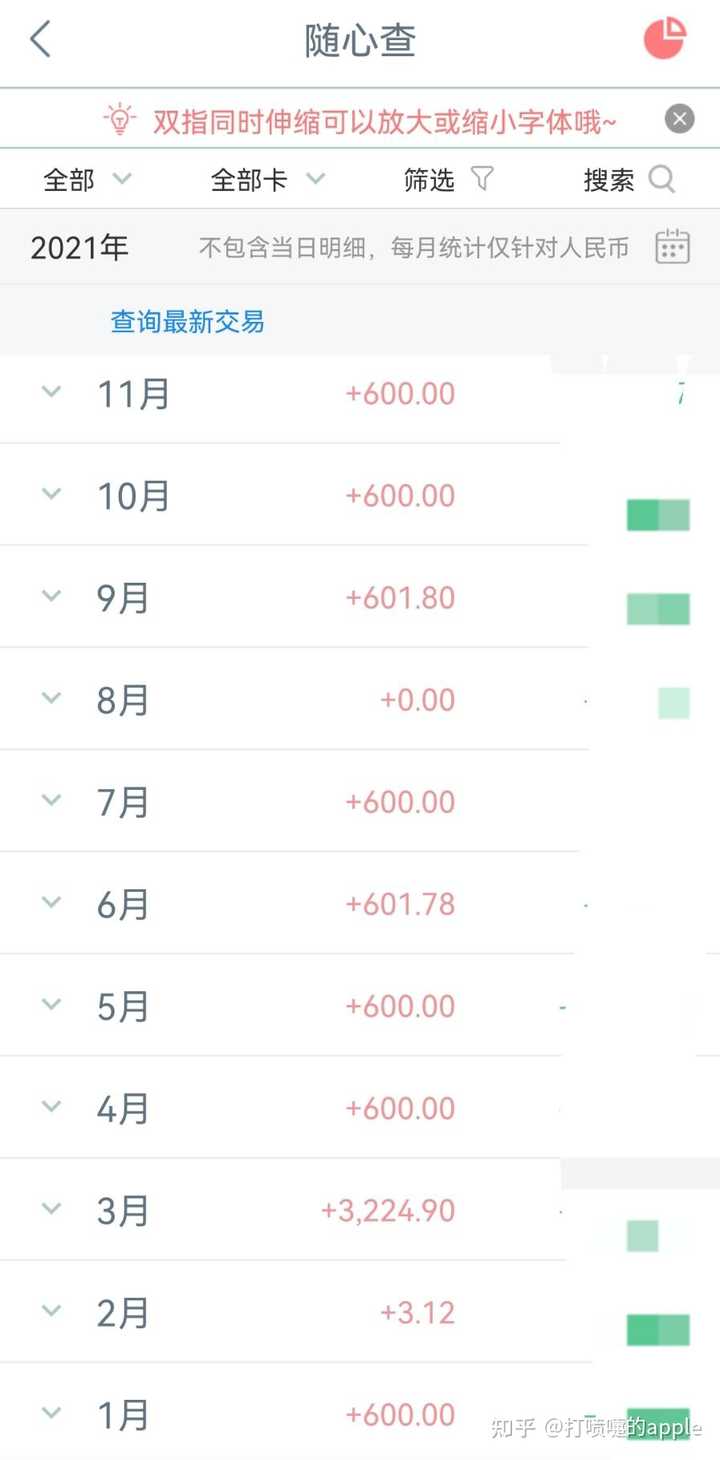
Task: Expand the 11月 transaction details
Action: click(52, 393)
